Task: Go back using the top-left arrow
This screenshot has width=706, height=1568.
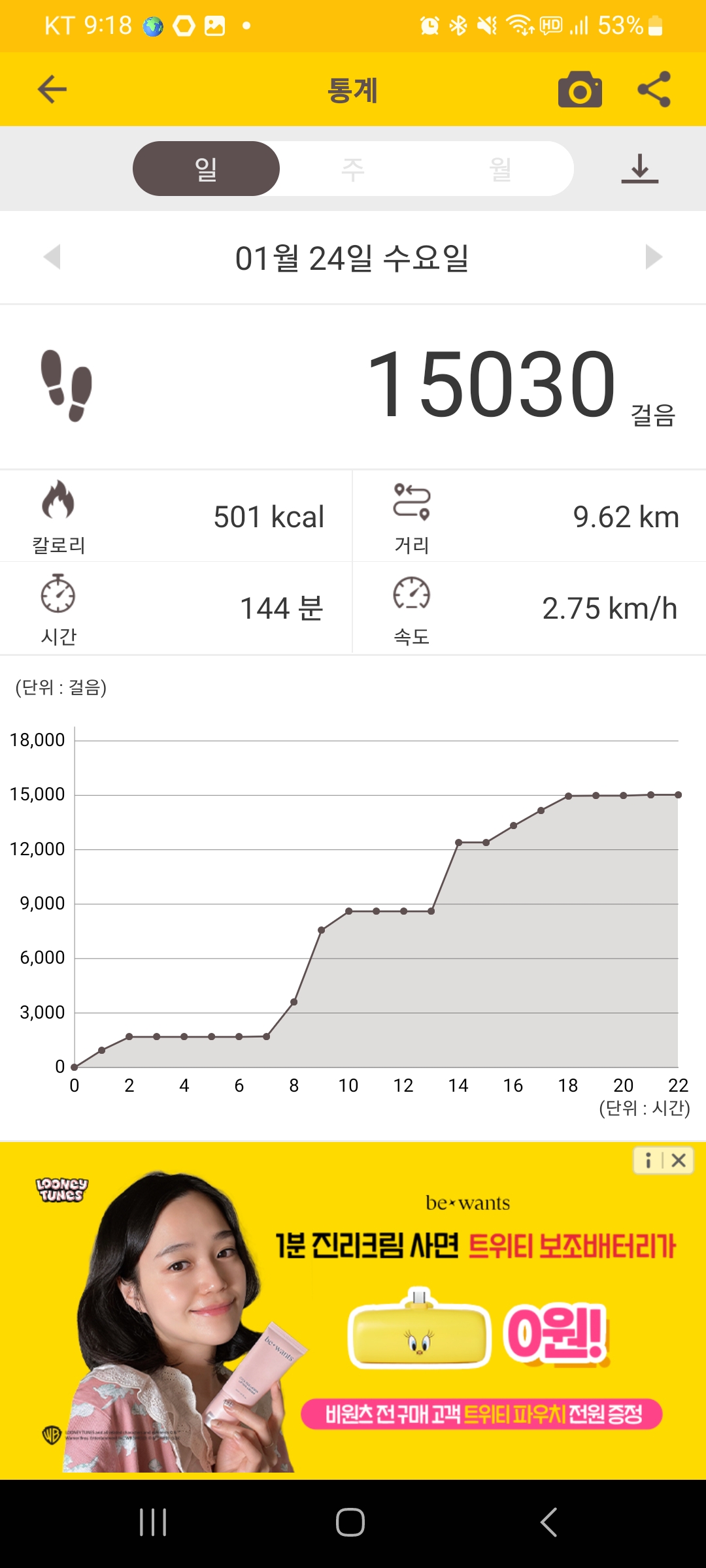Action: (52, 90)
